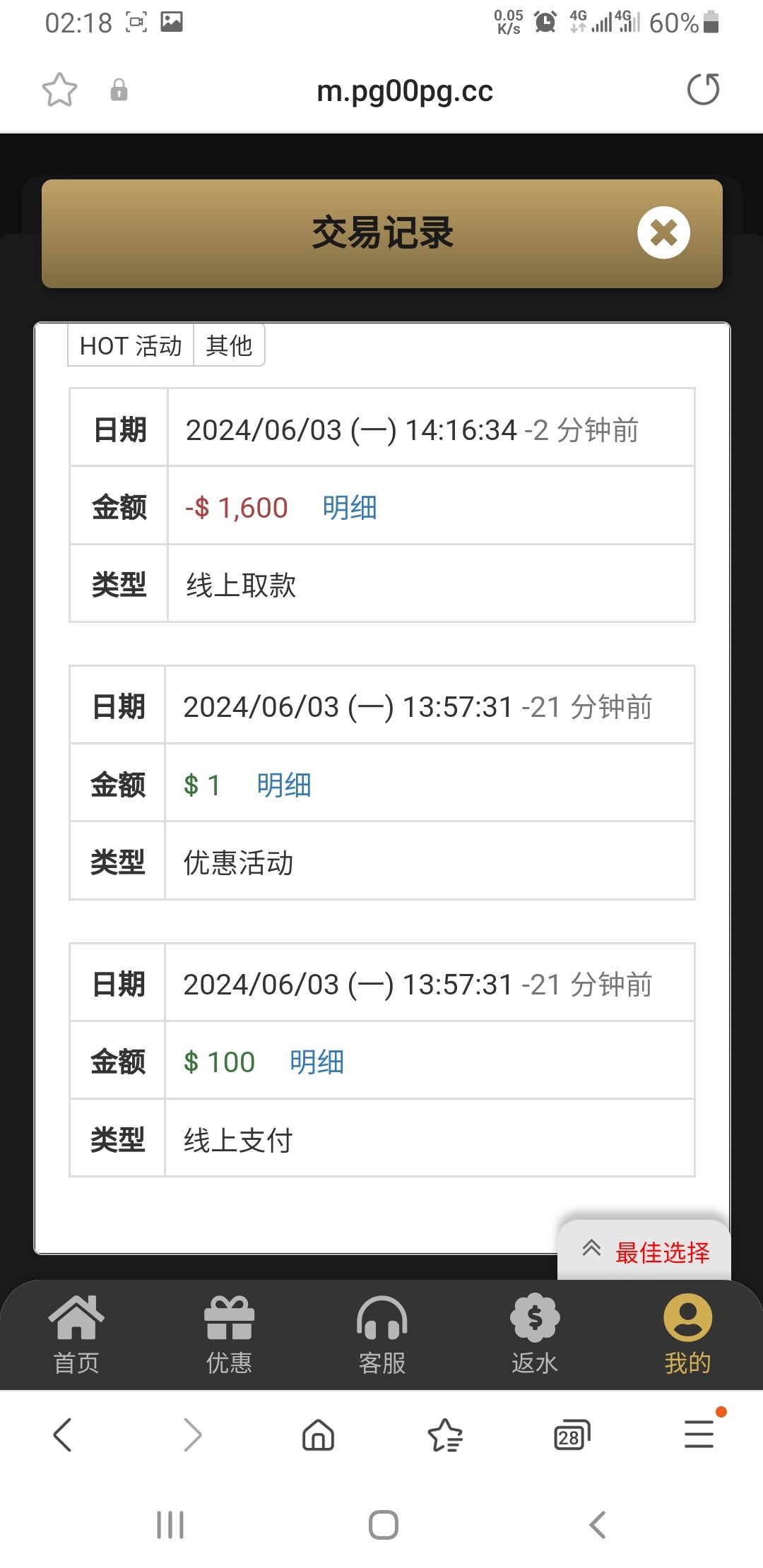Open the browser menu icon at bottom right

coord(699,1434)
